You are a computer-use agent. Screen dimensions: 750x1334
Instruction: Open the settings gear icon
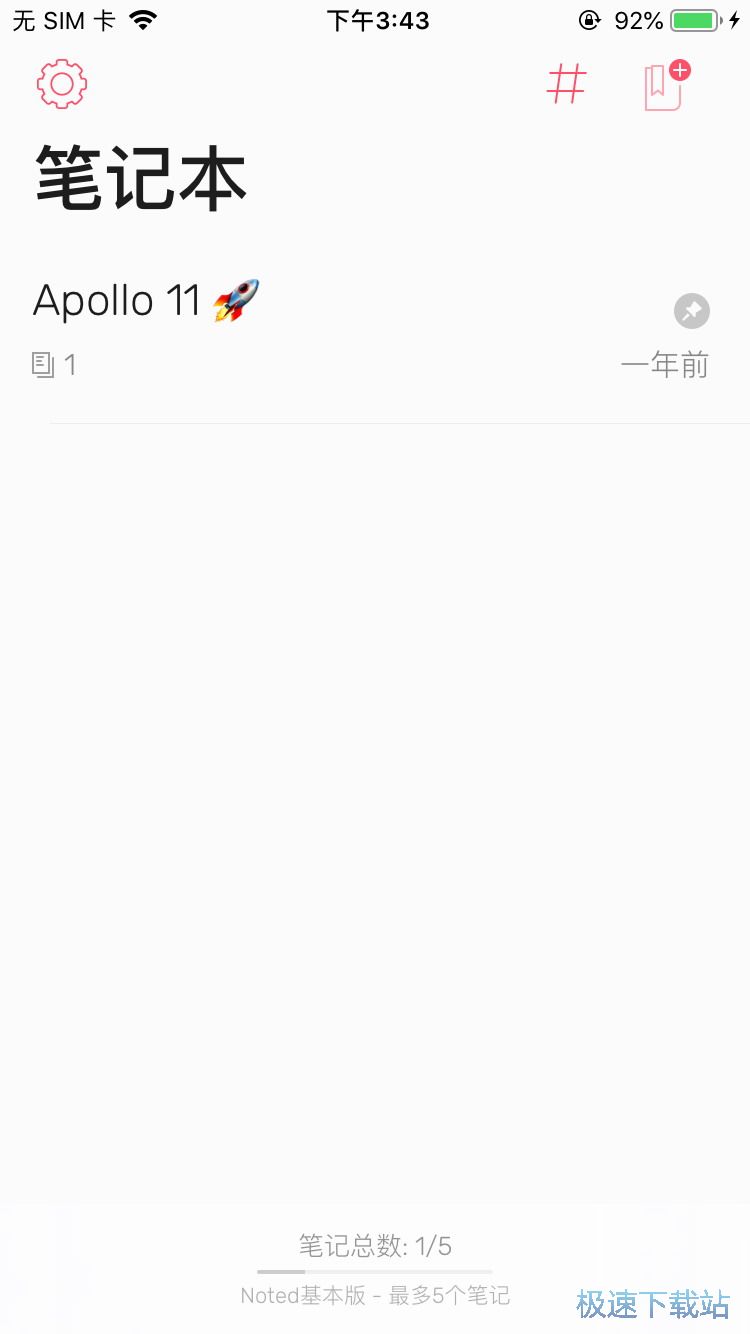coord(62,84)
